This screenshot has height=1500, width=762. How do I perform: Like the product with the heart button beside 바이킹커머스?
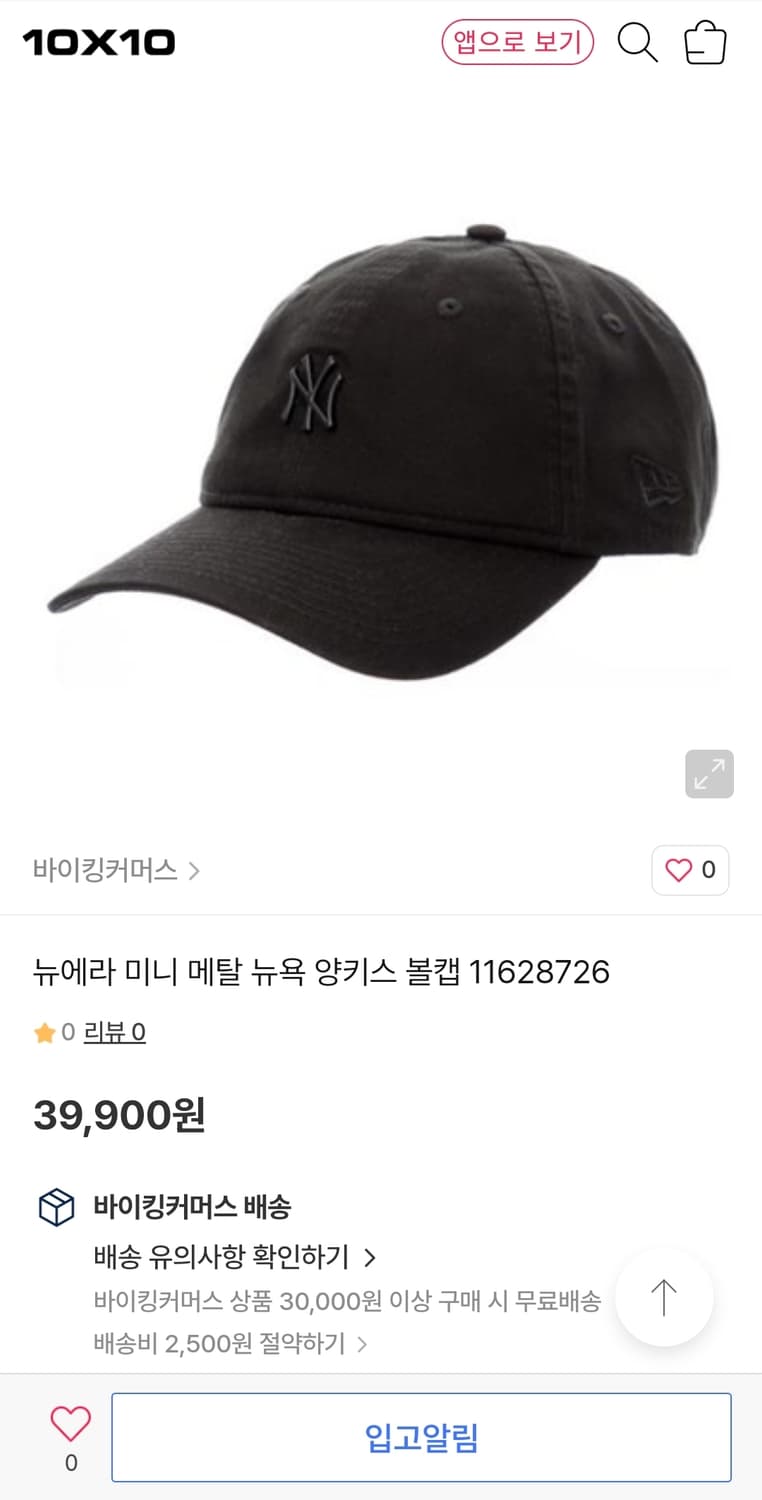[x=690, y=870]
